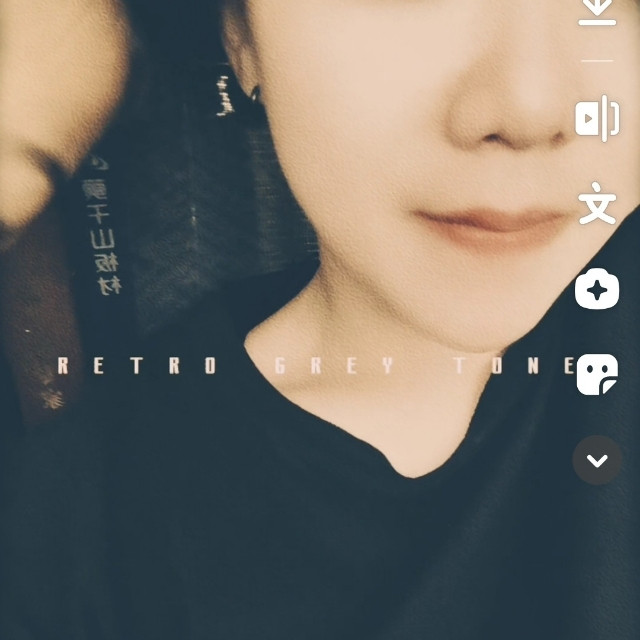Image resolution: width=640 pixels, height=640 pixels.
Task: Add text with the 文 icon
Action: pos(597,203)
